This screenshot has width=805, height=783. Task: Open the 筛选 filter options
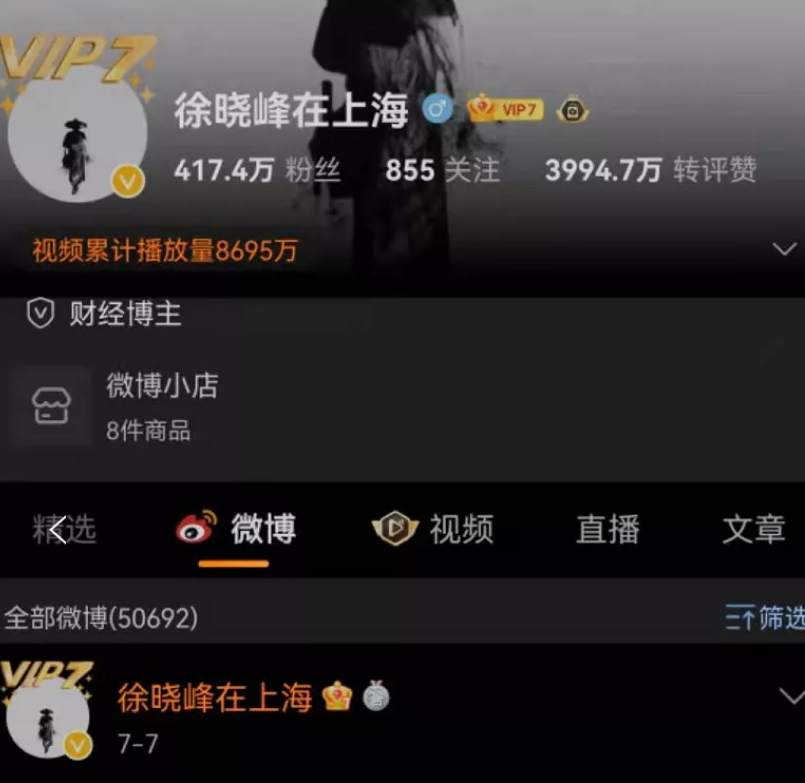tap(766, 618)
